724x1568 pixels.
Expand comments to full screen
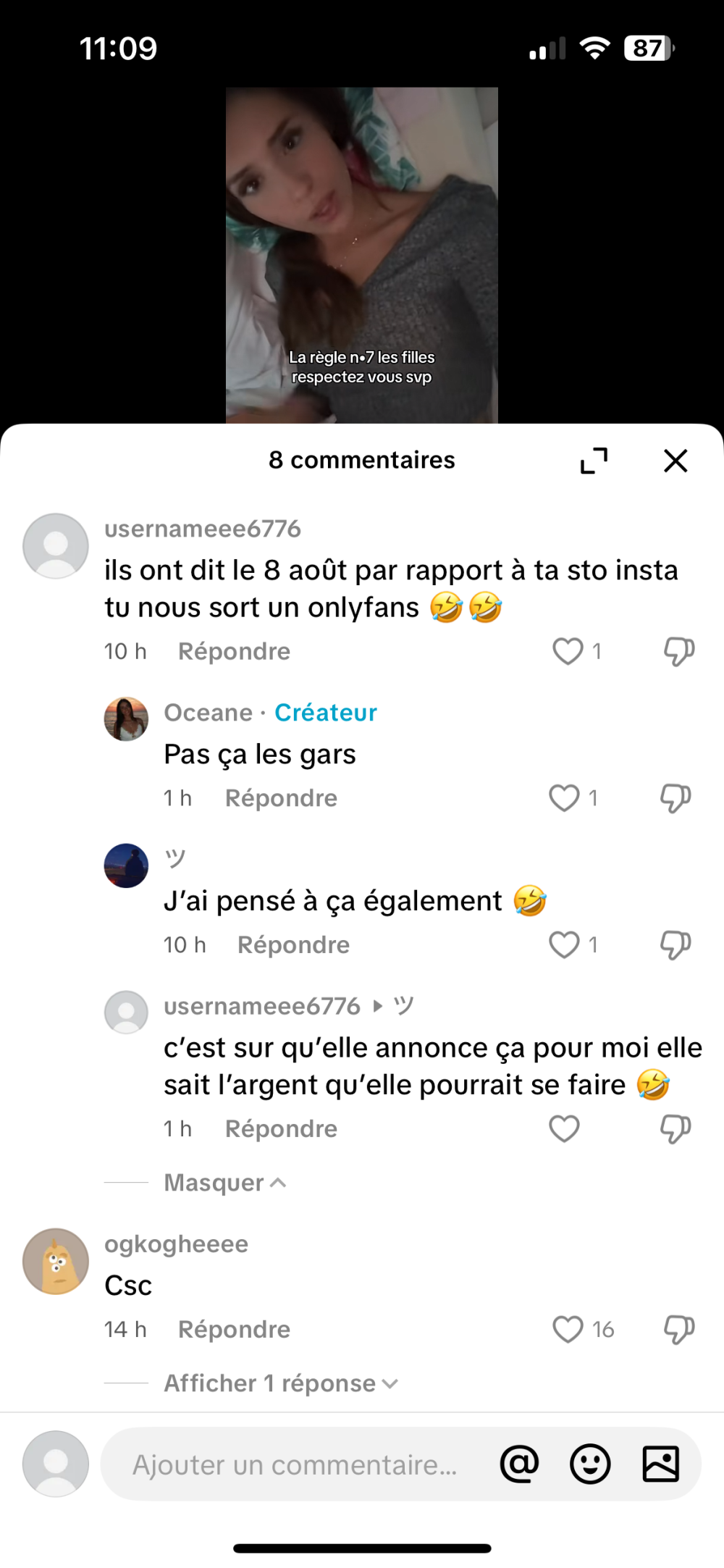(594, 461)
